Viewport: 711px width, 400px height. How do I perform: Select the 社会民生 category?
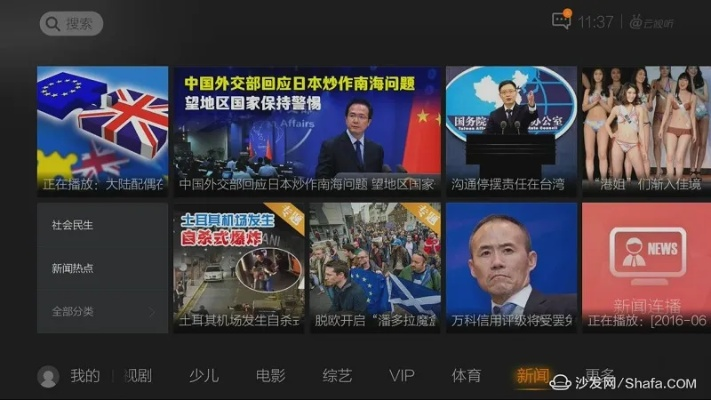pyautogui.click(x=73, y=225)
